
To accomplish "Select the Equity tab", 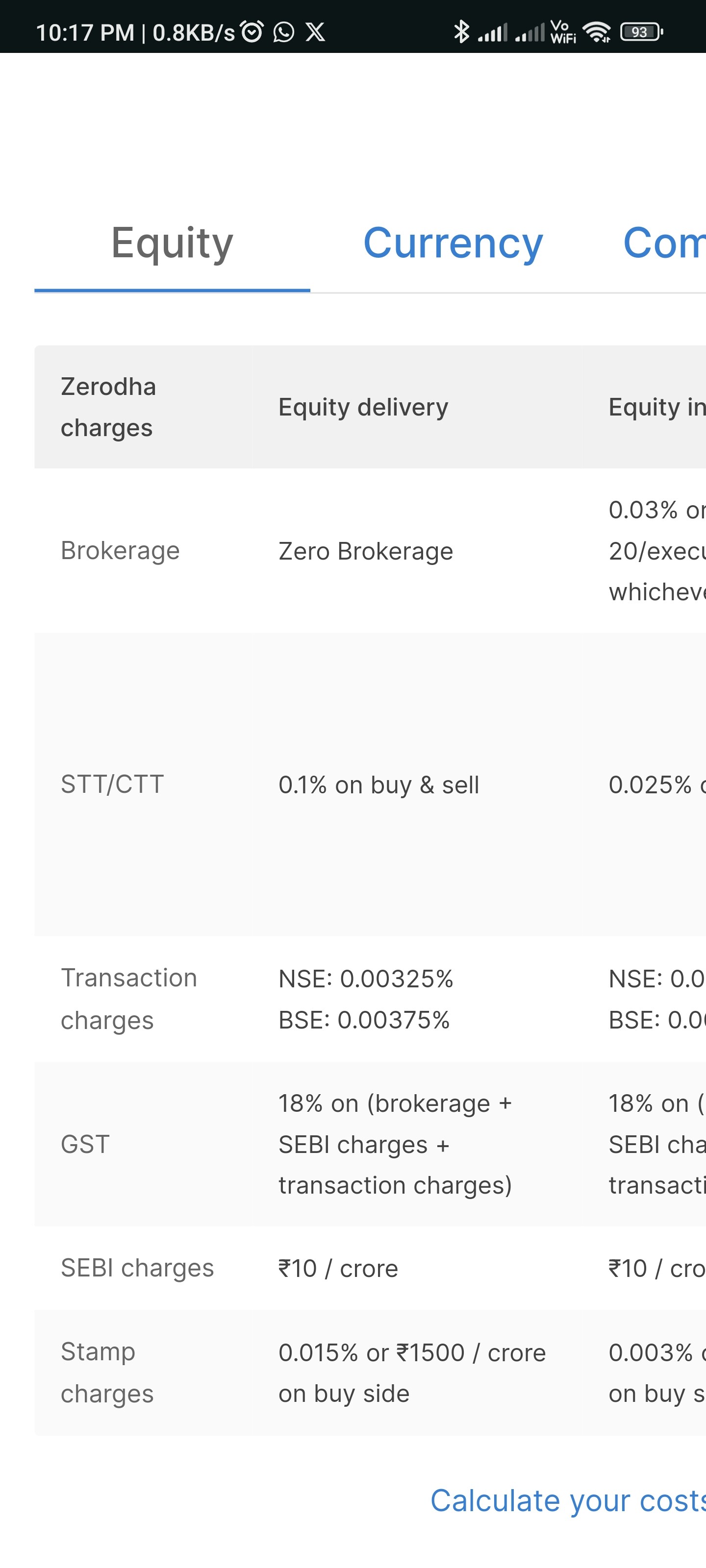I will pyautogui.click(x=173, y=244).
